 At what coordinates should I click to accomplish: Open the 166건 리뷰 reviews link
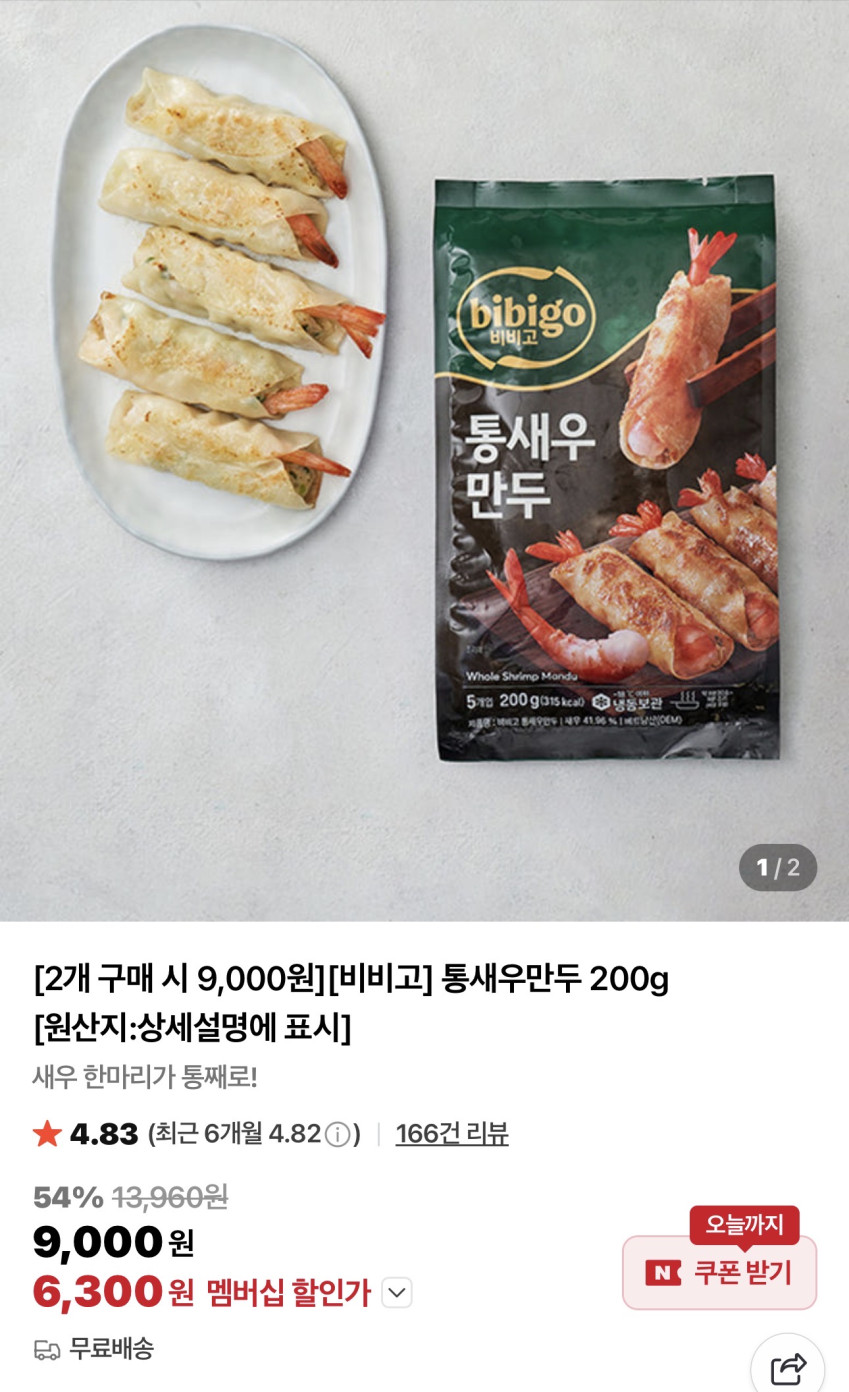pyautogui.click(x=452, y=1134)
